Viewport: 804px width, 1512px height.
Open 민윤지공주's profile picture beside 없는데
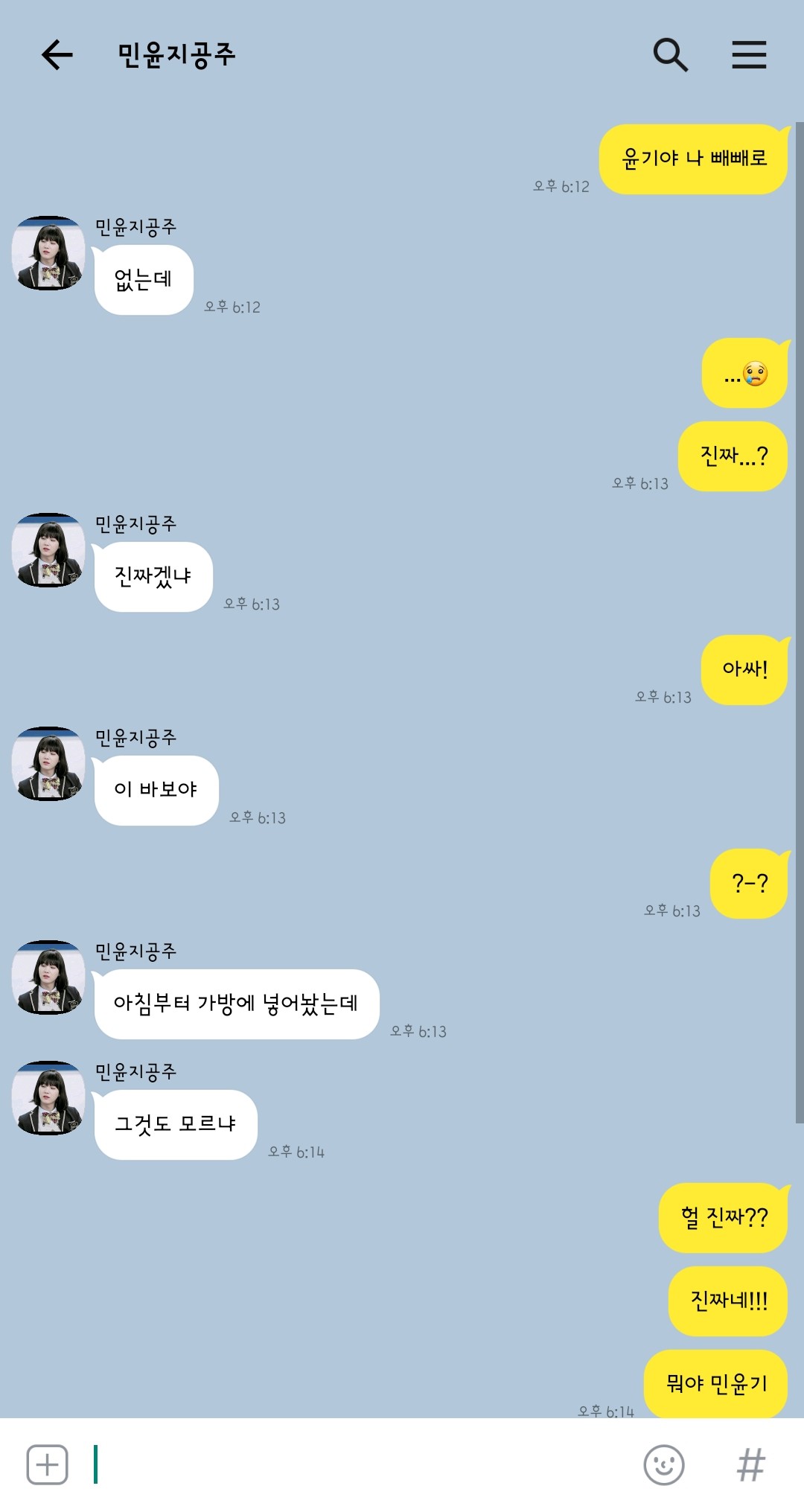point(49,253)
